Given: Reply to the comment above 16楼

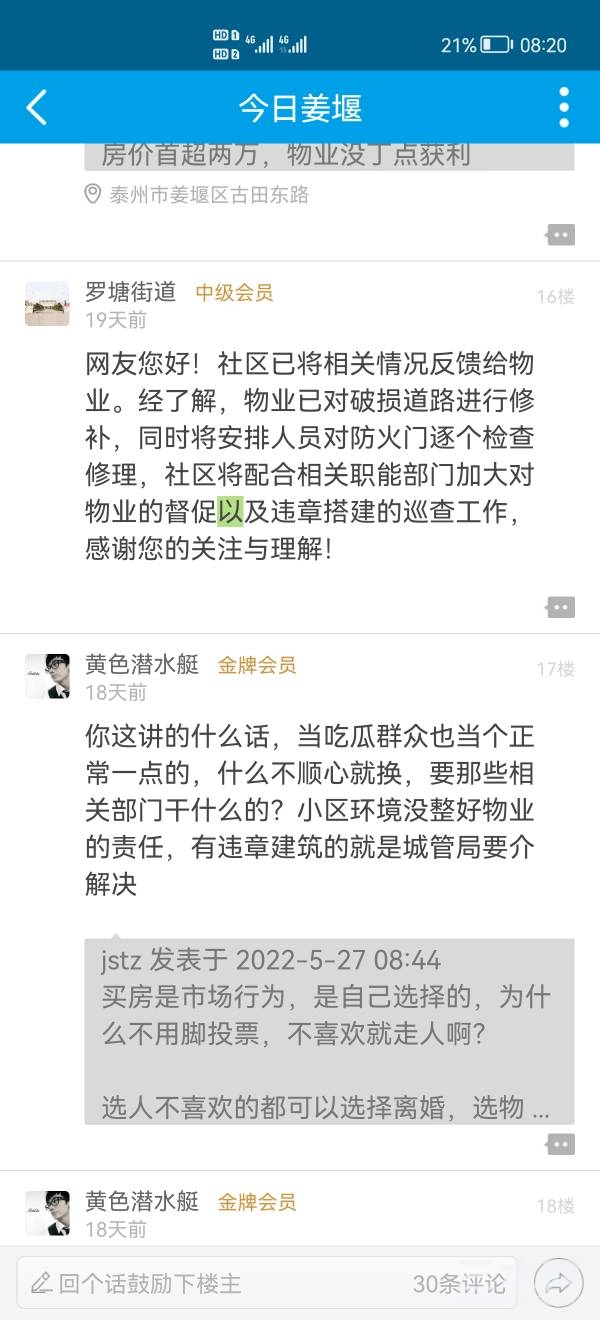Looking at the screenshot, I should [561, 235].
